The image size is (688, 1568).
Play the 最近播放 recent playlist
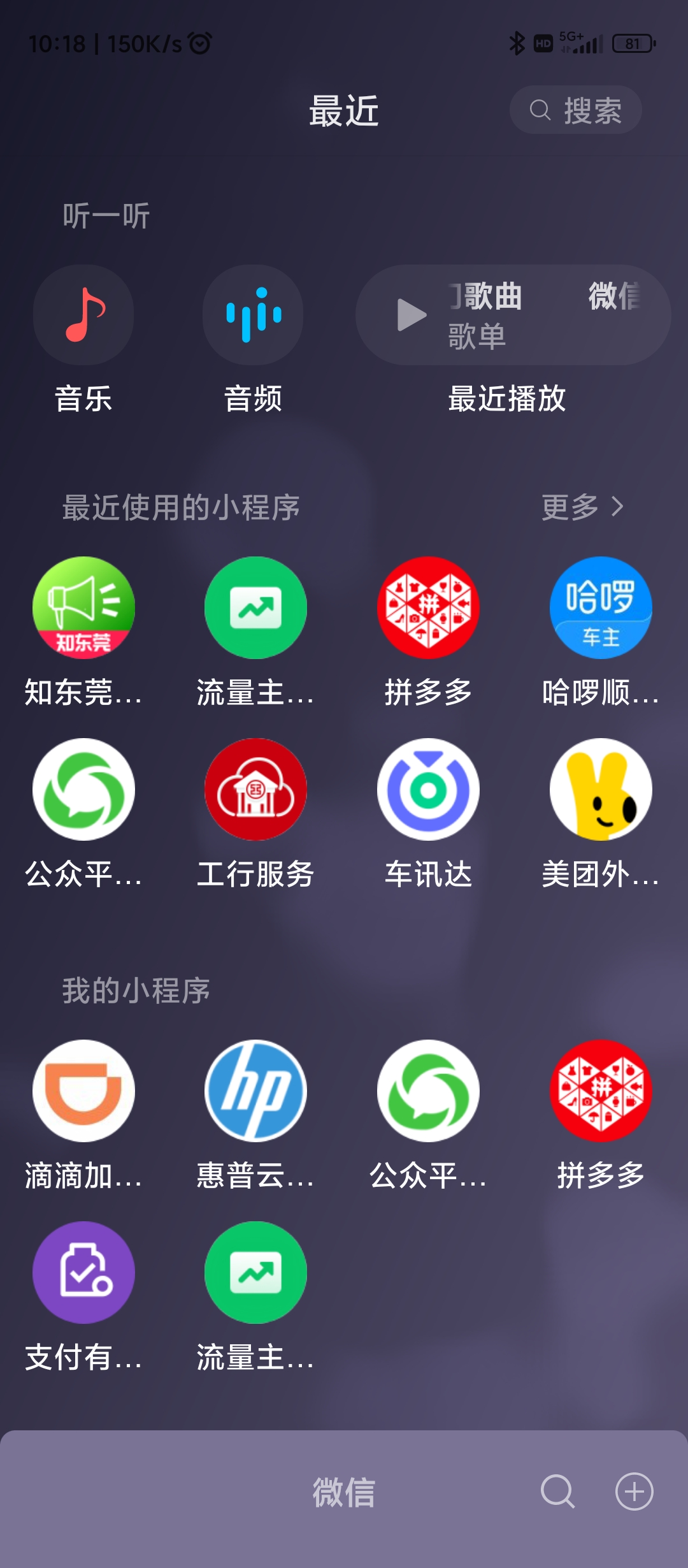(412, 315)
